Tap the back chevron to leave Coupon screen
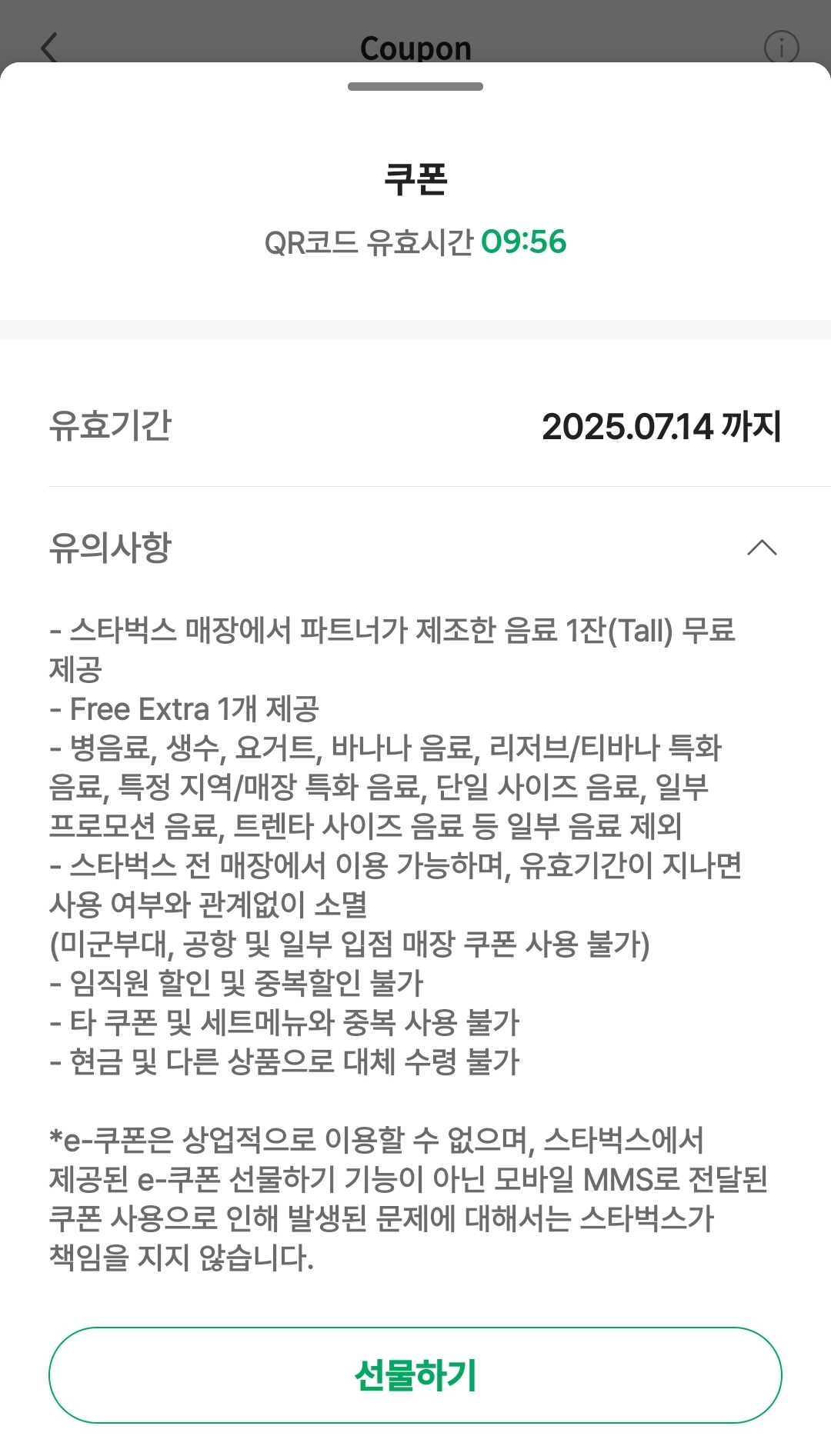Screen dimensions: 831x1456 click(48, 48)
